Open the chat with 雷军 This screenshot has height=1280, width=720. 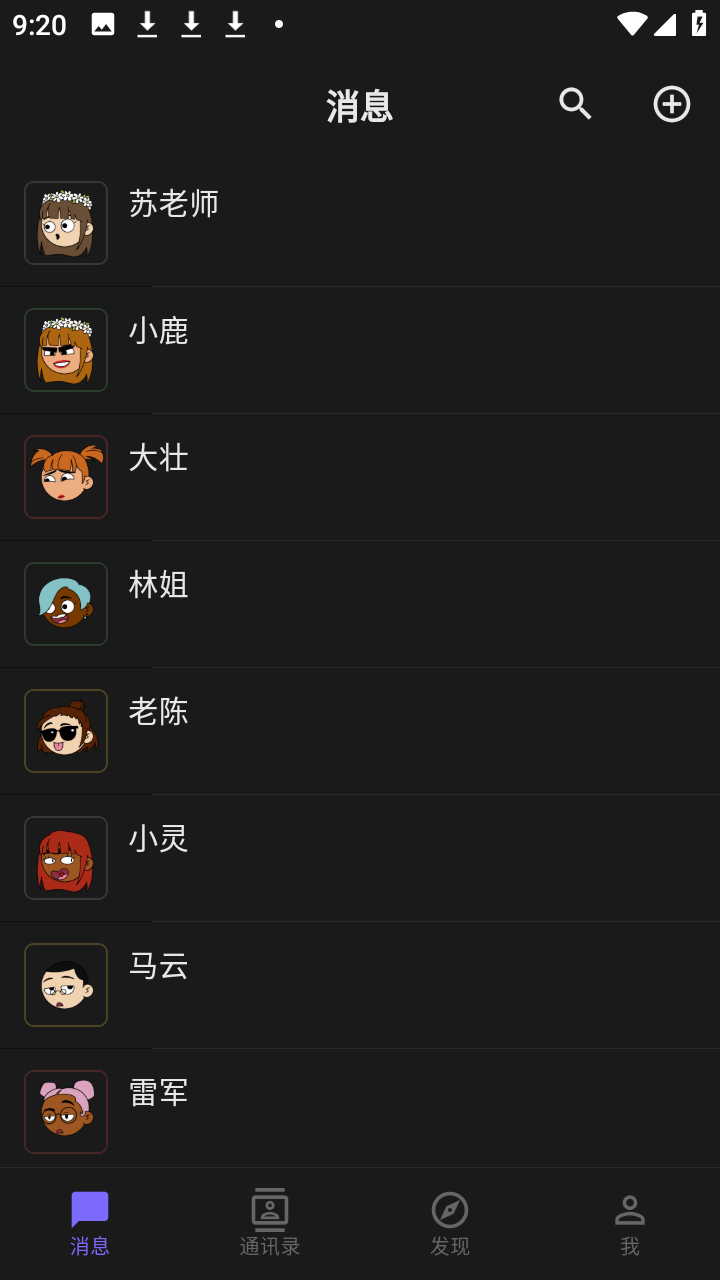360,1112
